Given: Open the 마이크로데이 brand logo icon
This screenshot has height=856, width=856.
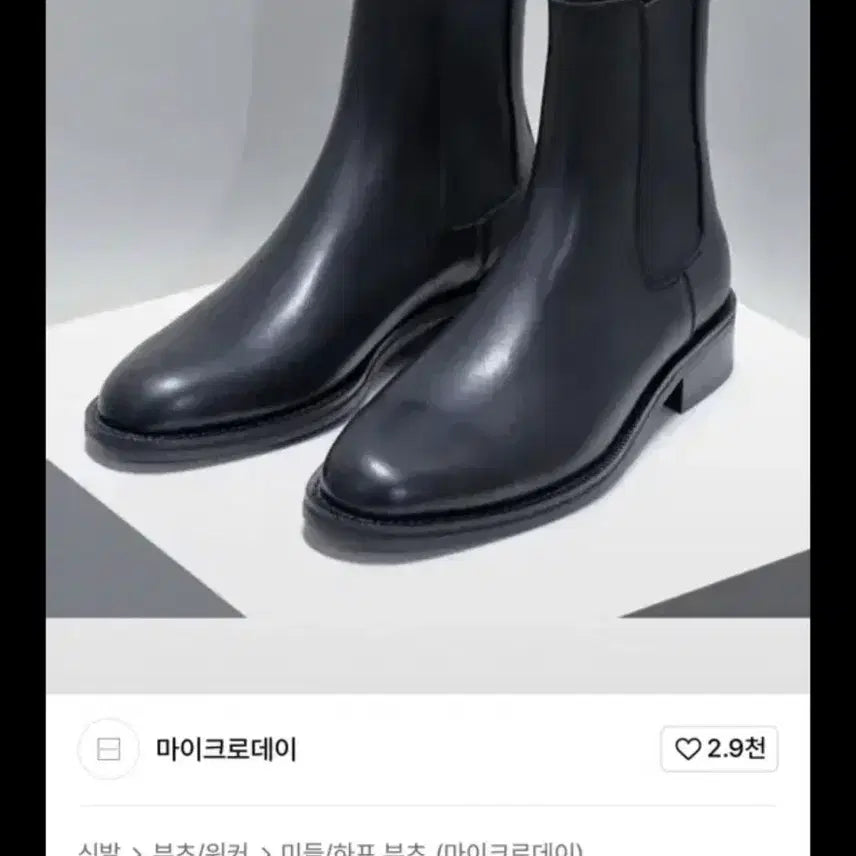Looking at the screenshot, I should point(108,749).
